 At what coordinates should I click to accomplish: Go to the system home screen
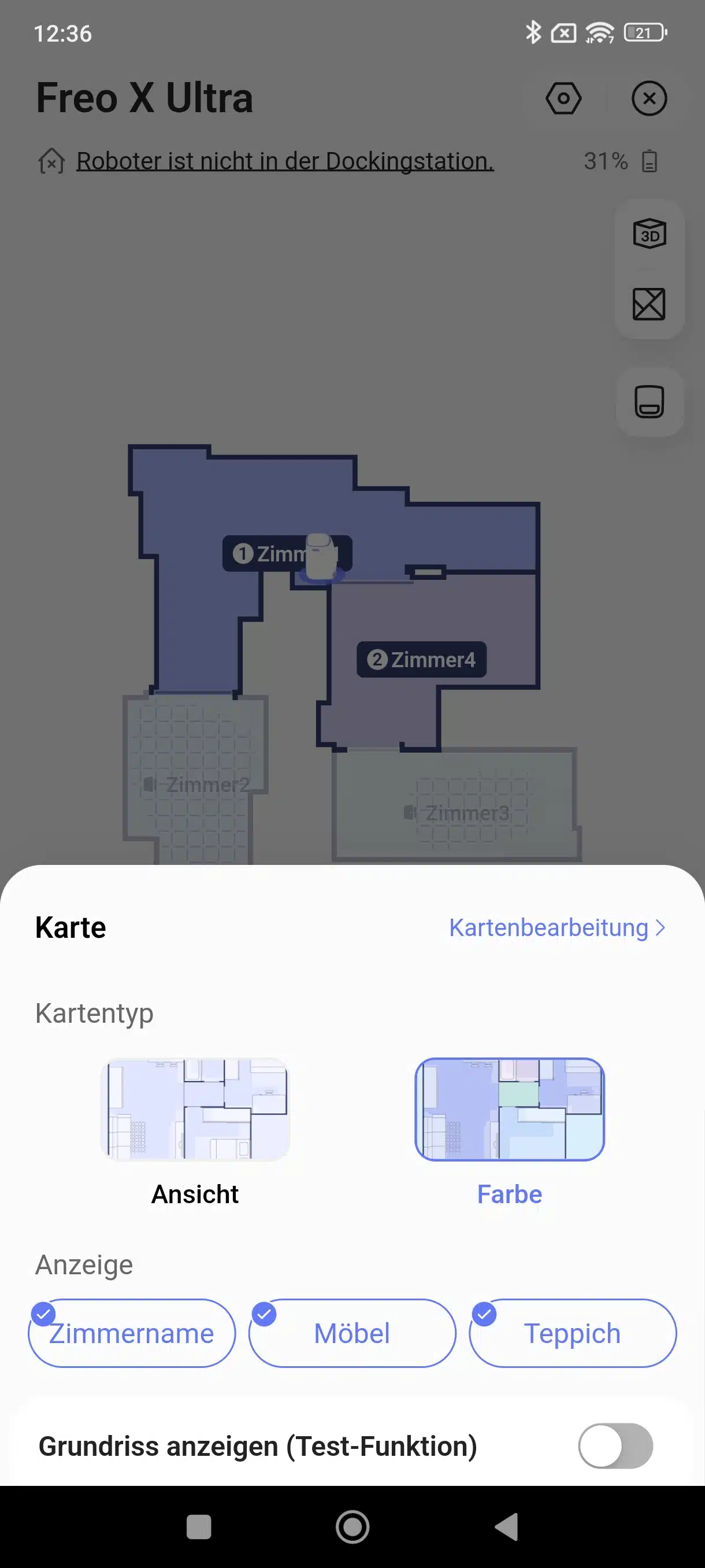click(x=352, y=1526)
